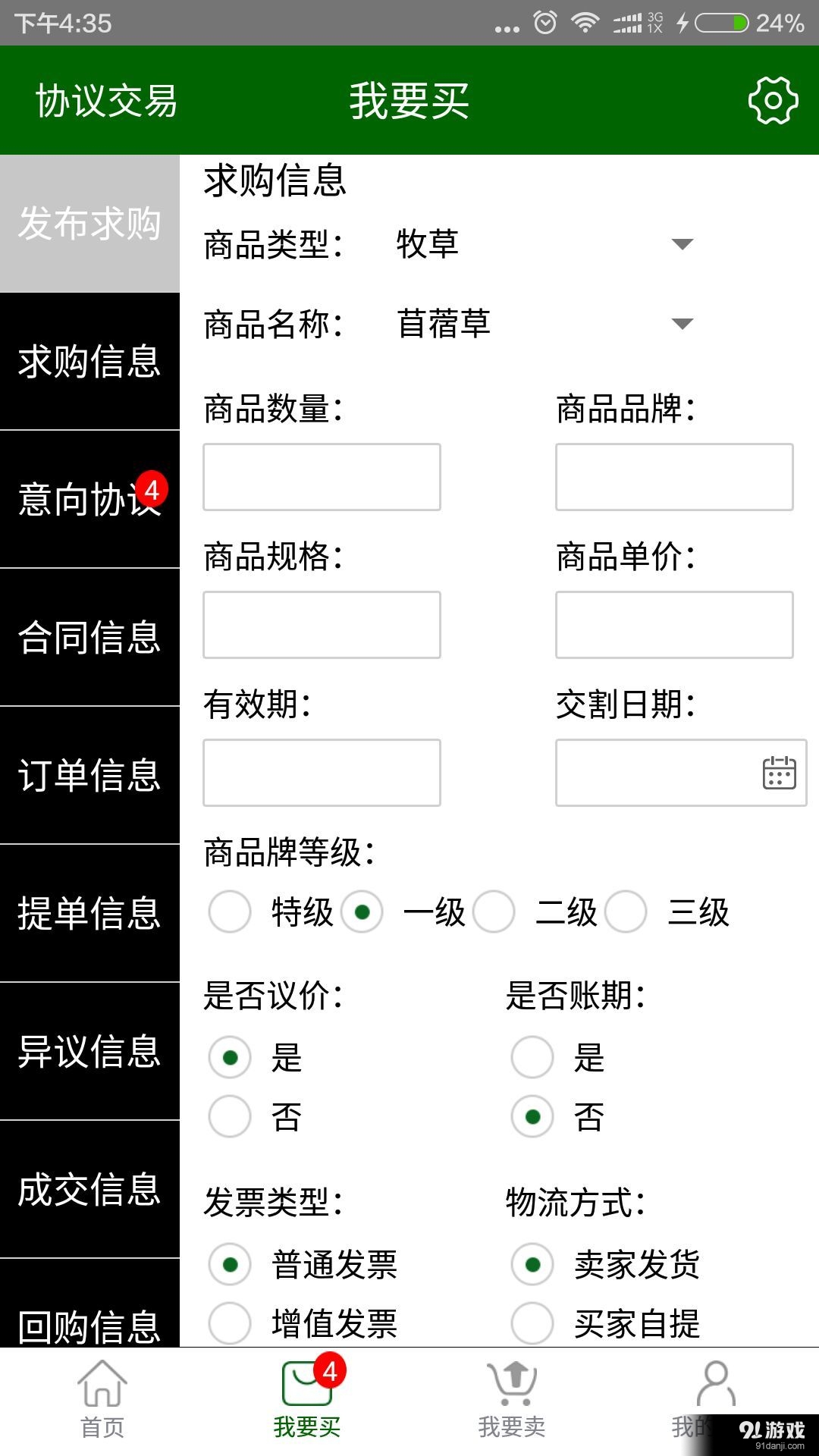Select the 特级 grade radio button

pos(229,914)
